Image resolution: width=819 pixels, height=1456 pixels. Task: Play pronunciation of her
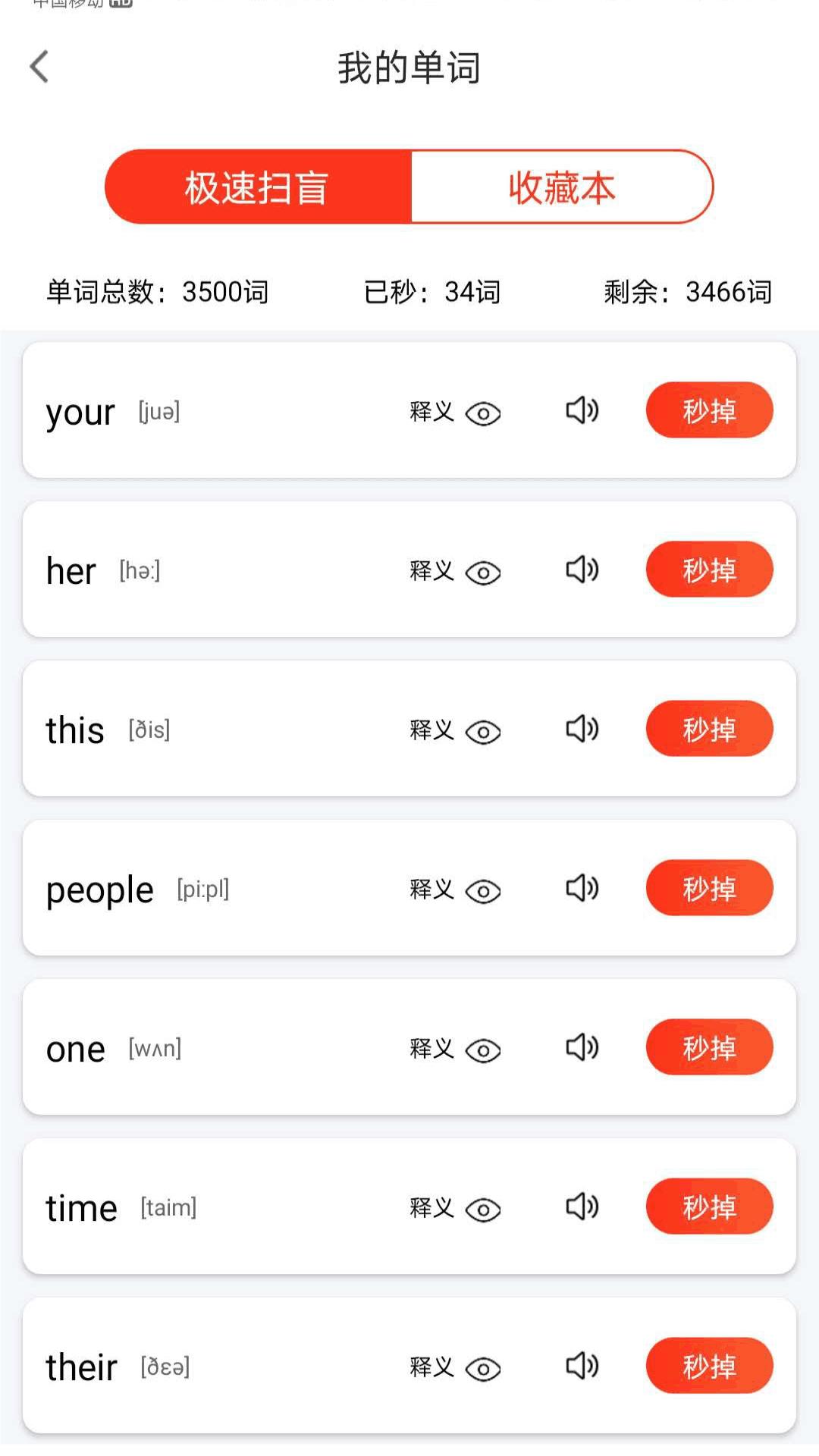582,570
